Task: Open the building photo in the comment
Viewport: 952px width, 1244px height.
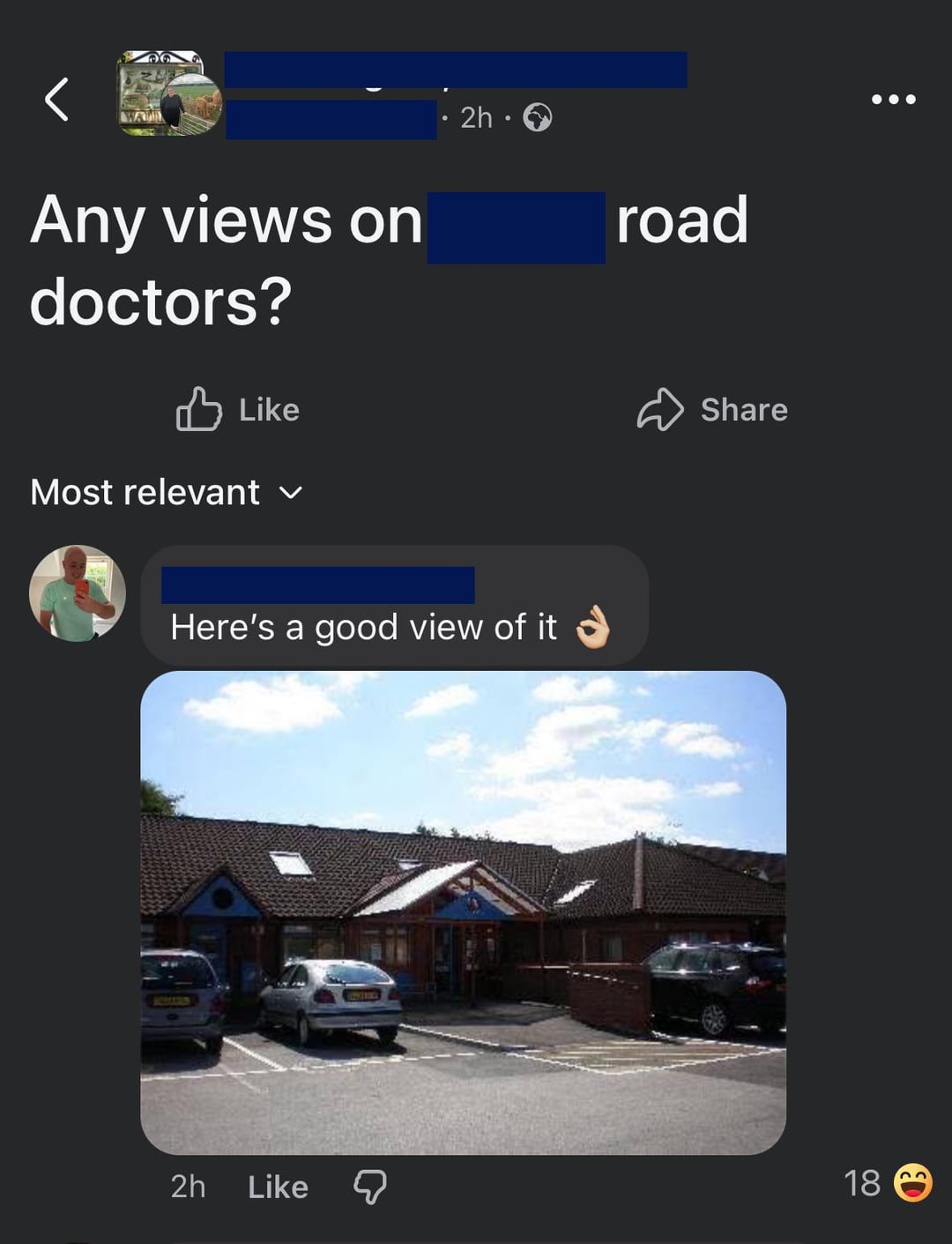Action: coord(463,913)
